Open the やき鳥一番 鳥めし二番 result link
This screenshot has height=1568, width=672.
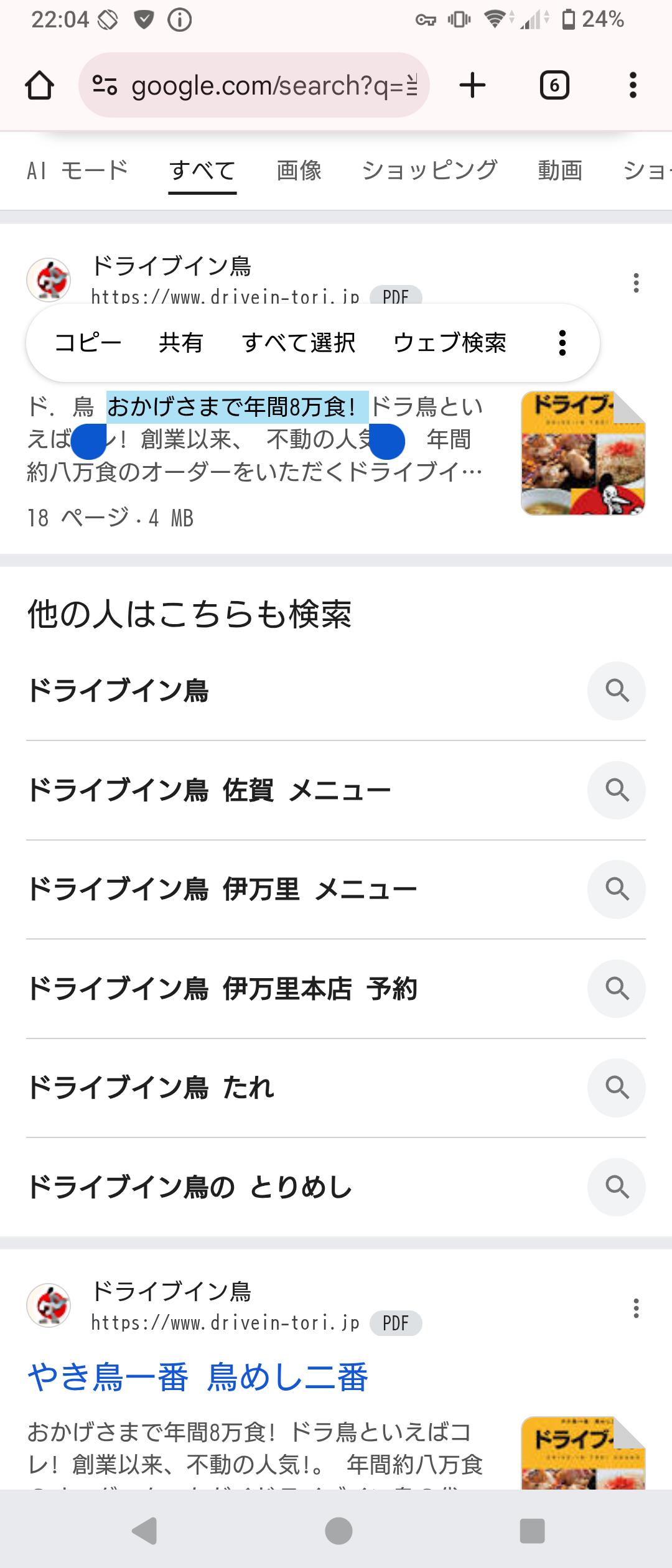pos(198,1376)
